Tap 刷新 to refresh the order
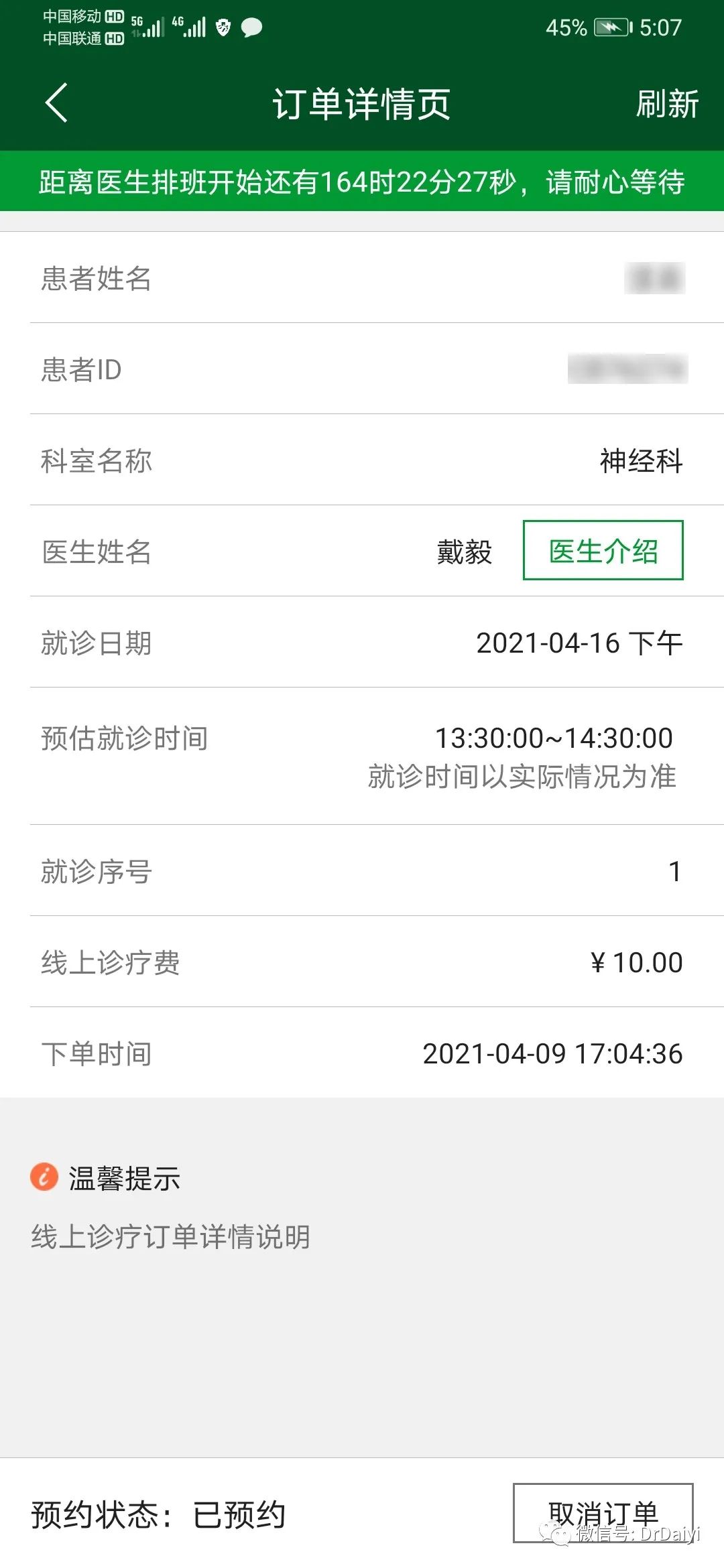 click(667, 105)
